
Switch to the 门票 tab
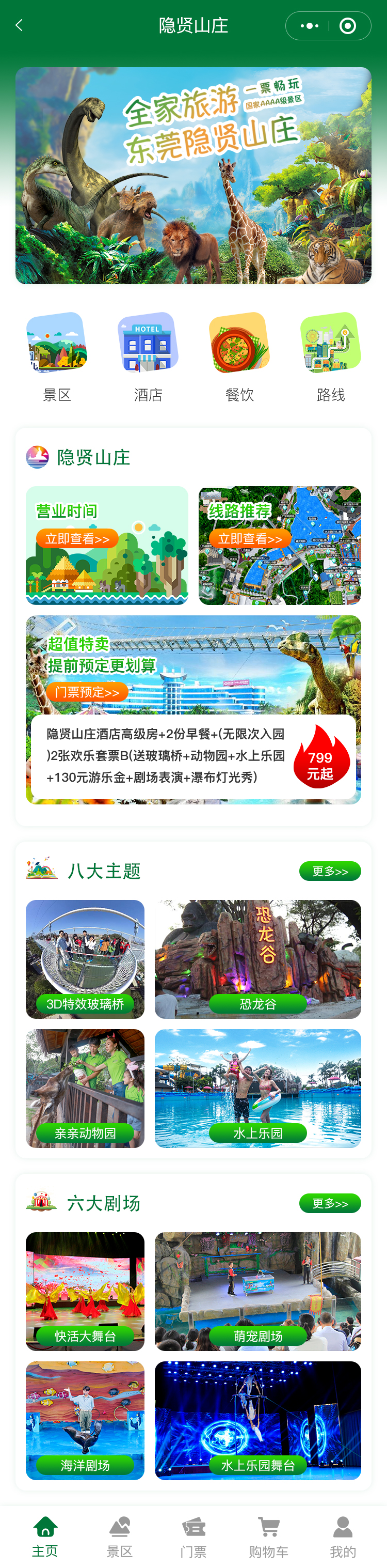click(x=193, y=1536)
